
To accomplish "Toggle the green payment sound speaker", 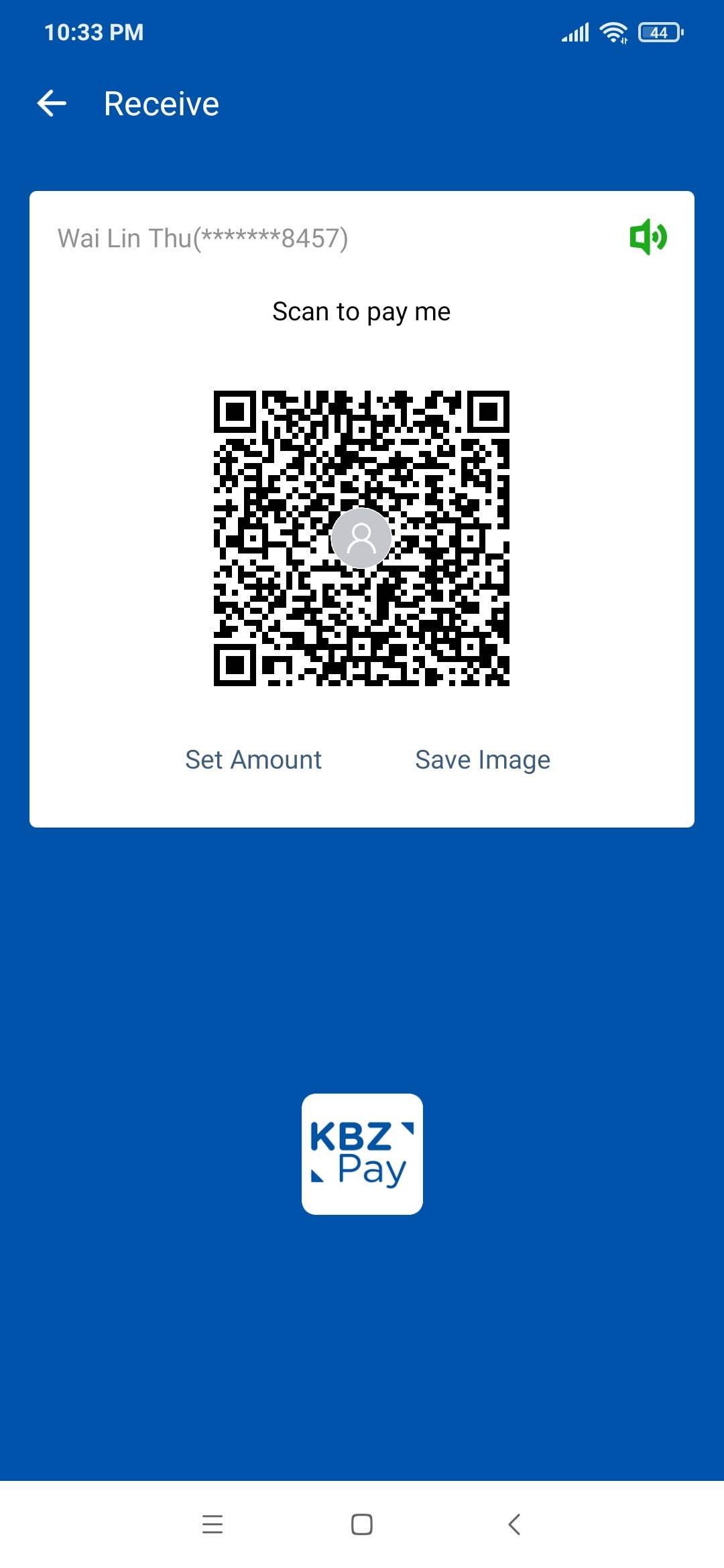I will (x=648, y=237).
